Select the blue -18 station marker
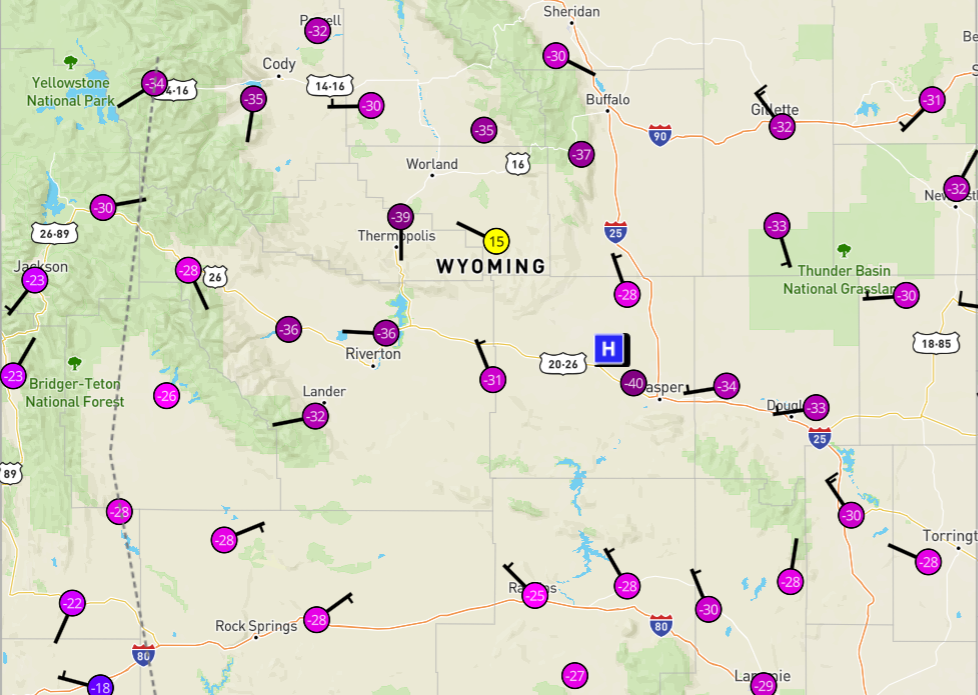This screenshot has width=978, height=695. [x=100, y=686]
